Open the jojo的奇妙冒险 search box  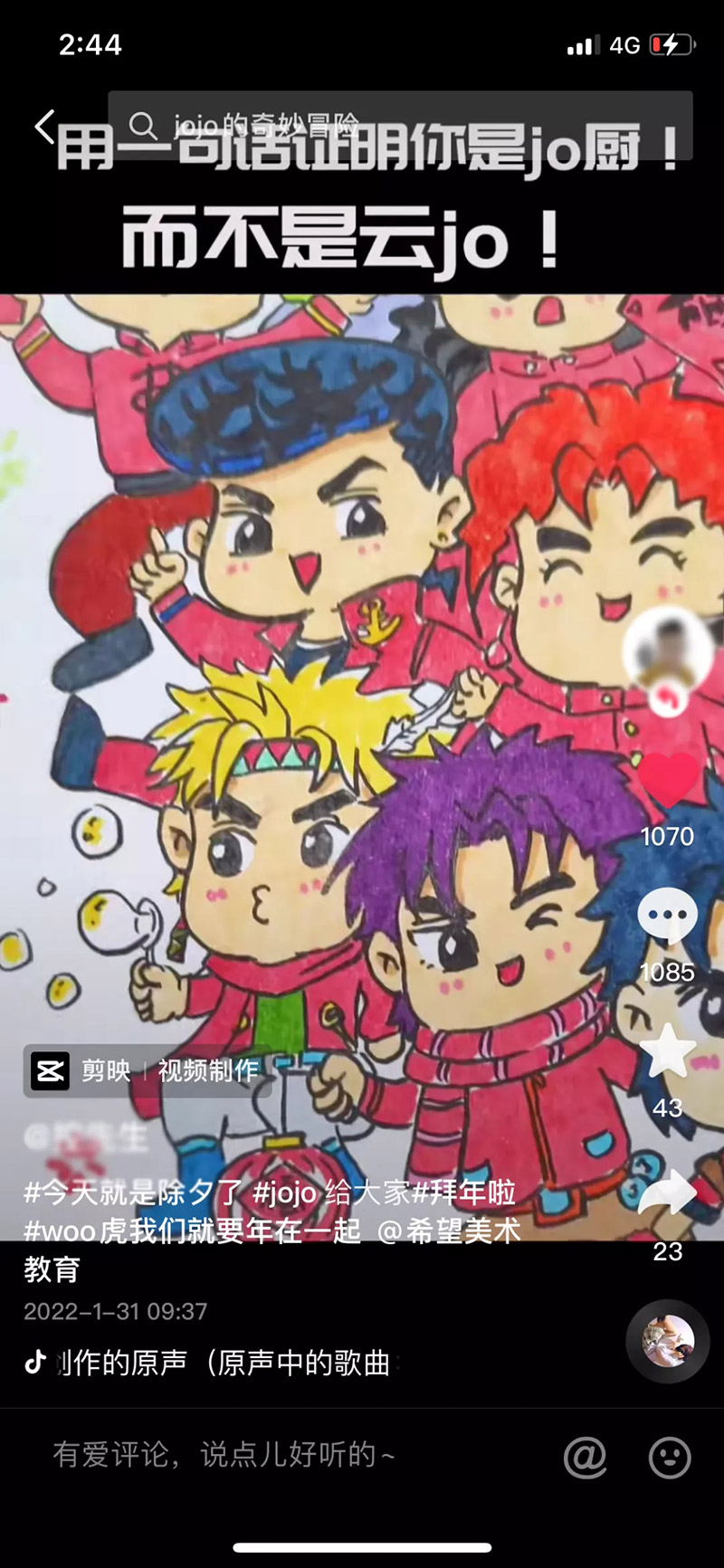click(398, 125)
